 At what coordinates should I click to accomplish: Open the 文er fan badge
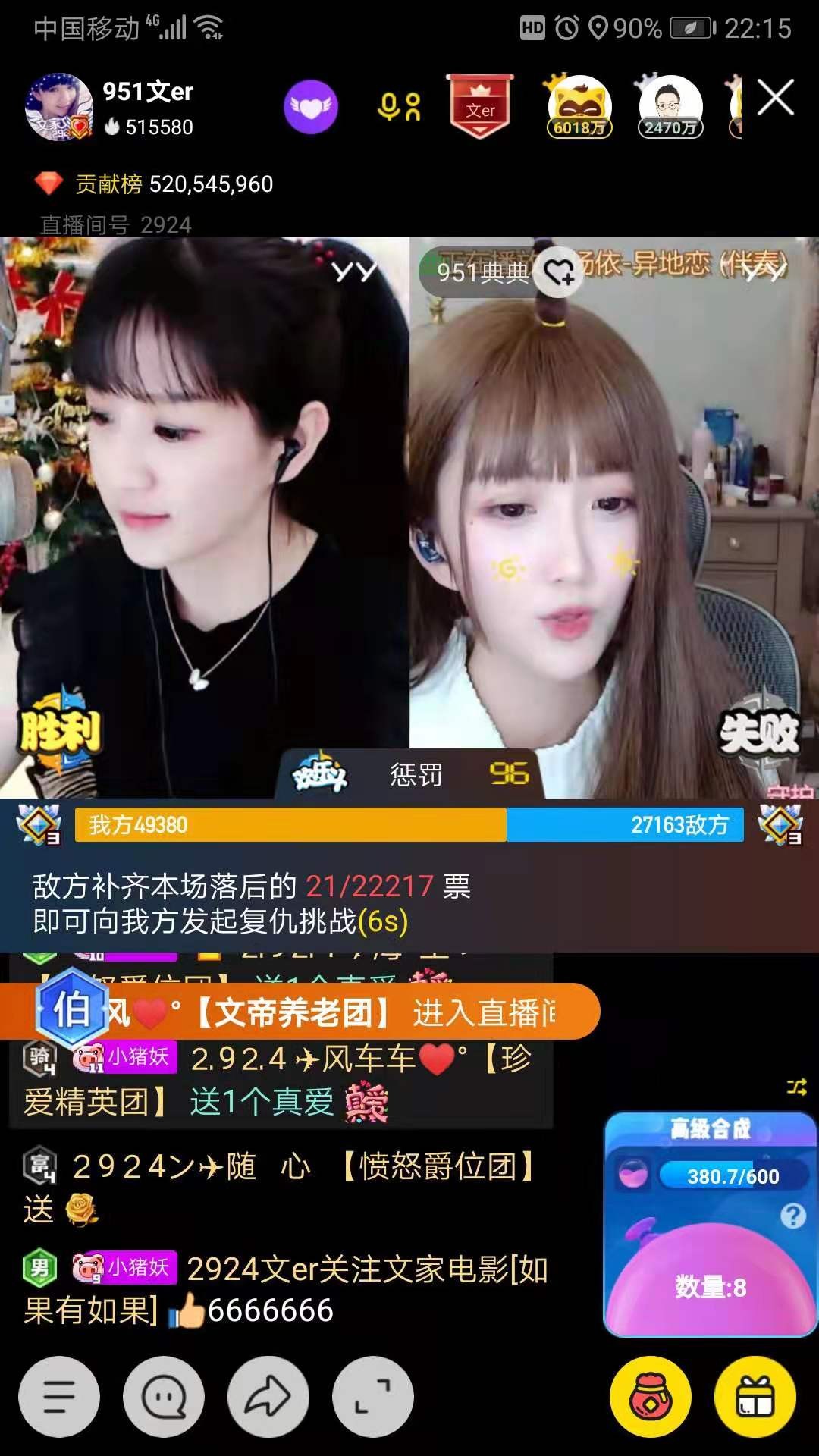(479, 107)
